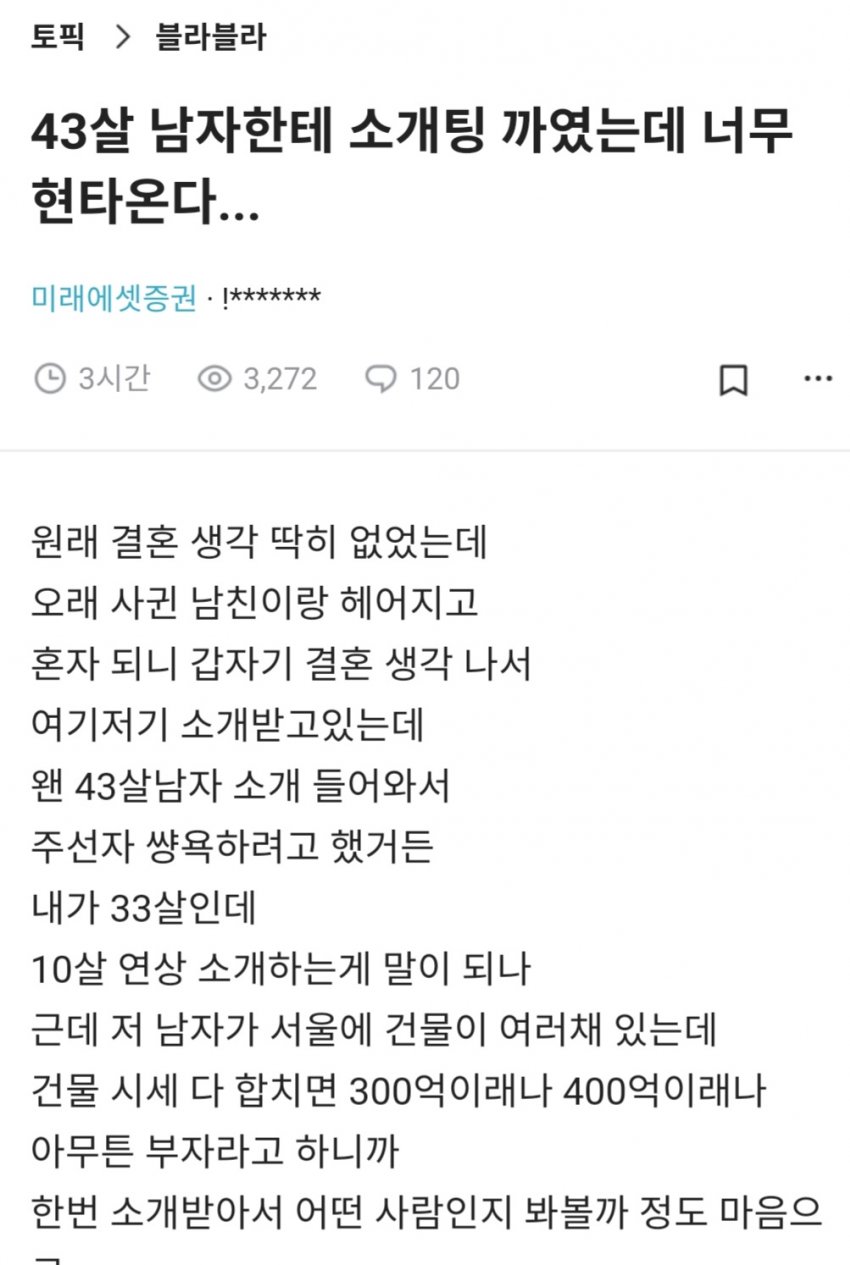Open the 블라블라 category
Image resolution: width=850 pixels, height=1265 pixels.
tap(210, 38)
